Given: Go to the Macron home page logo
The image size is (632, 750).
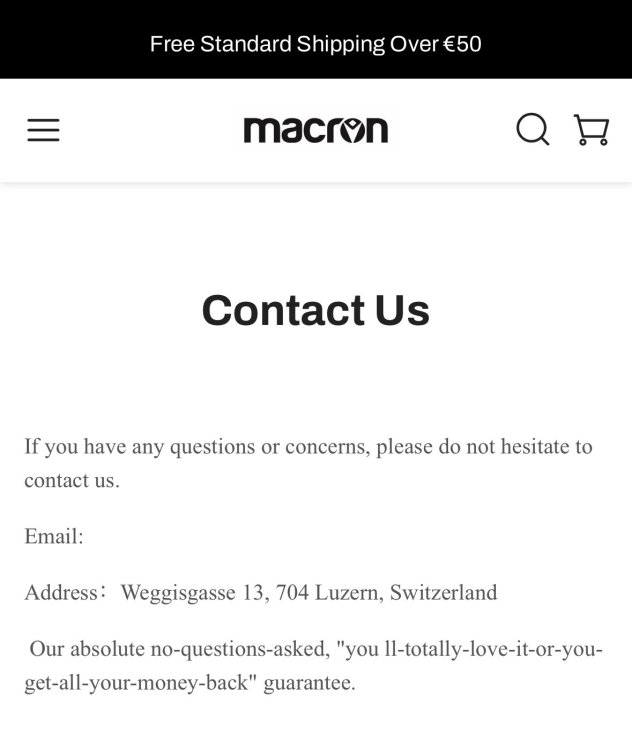Looking at the screenshot, I should coord(316,130).
